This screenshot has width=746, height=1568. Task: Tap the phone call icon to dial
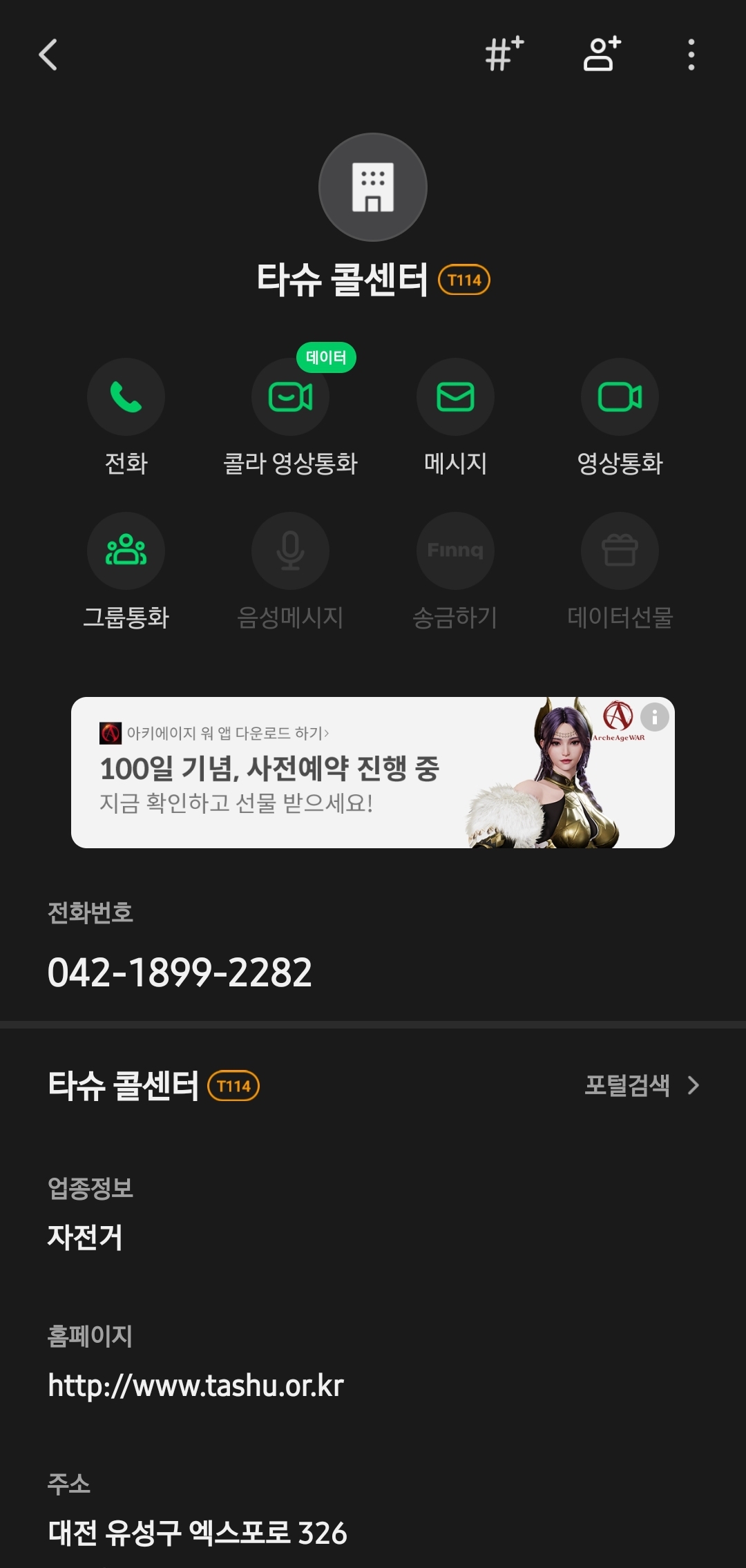(126, 397)
